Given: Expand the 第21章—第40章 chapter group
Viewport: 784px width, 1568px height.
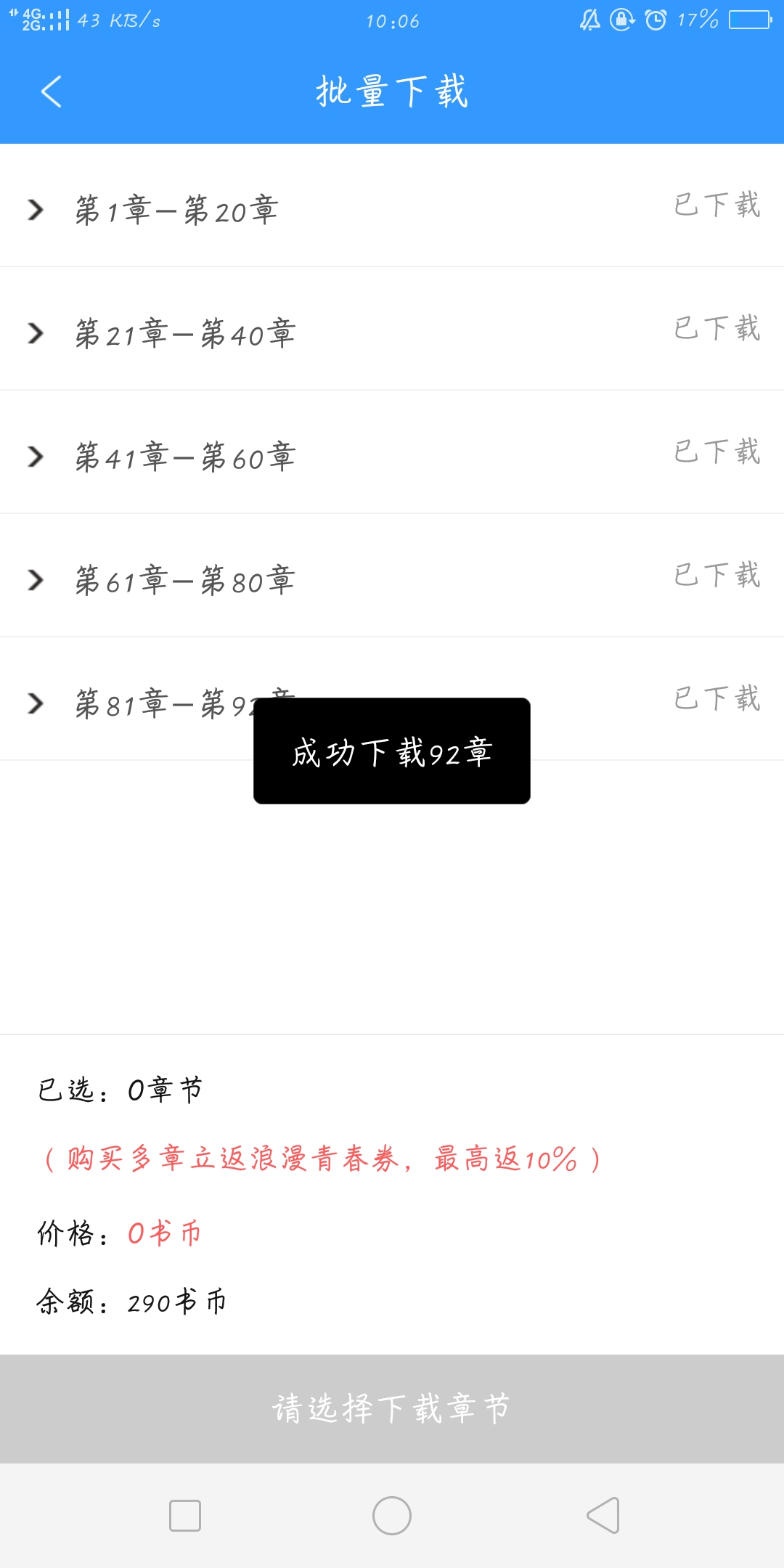Looking at the screenshot, I should coord(392,329).
